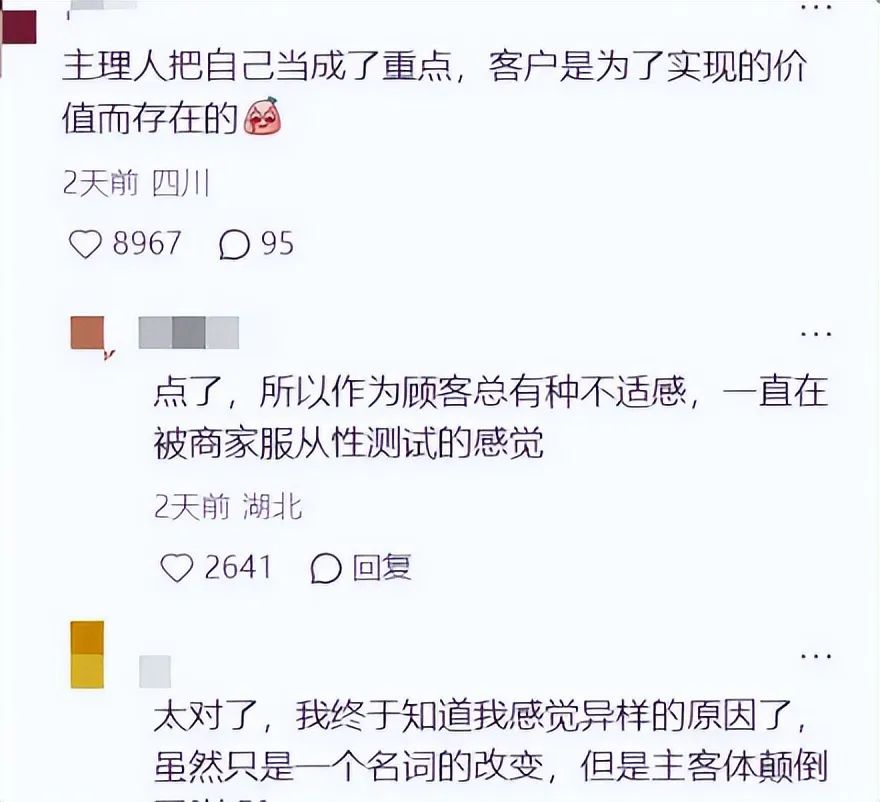The height and width of the screenshot is (802, 880).
Task: Open the Hubei commenter's profile avatar
Action: pos(88,334)
